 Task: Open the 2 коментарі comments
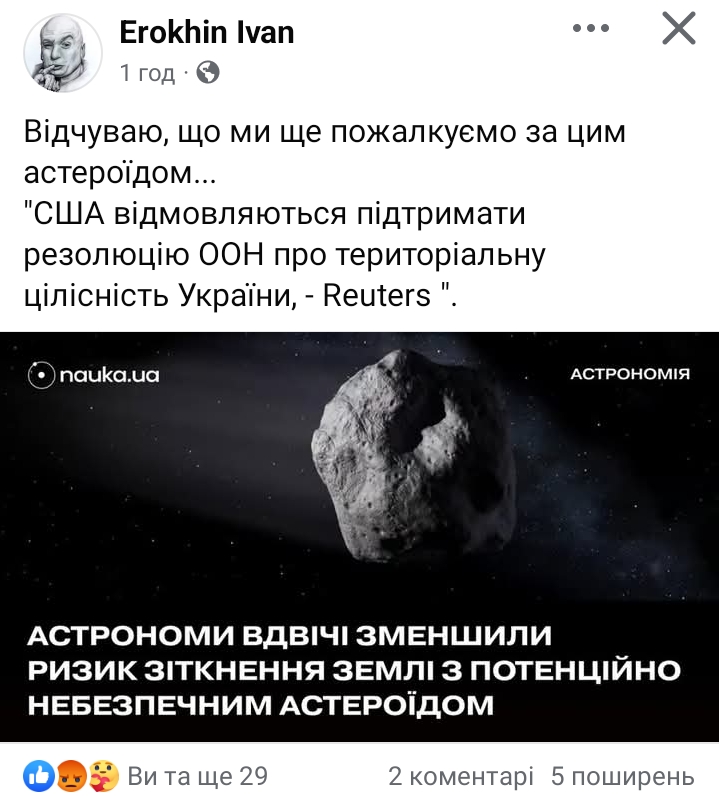pyautogui.click(x=460, y=775)
